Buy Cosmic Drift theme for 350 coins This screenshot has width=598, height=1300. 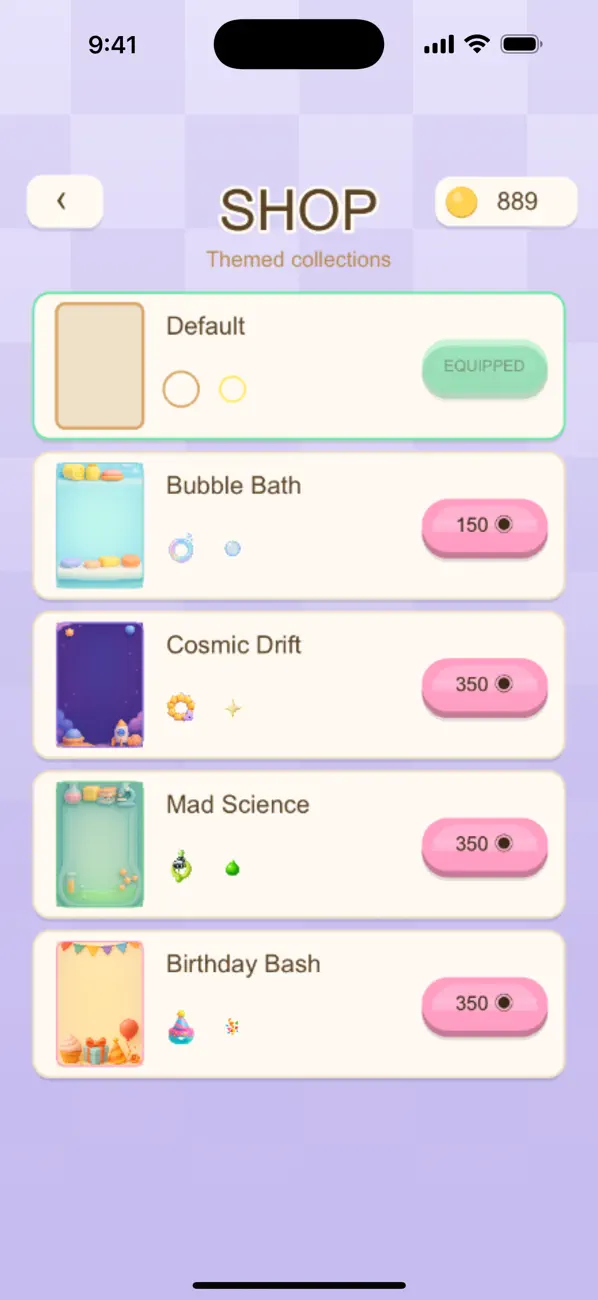click(485, 687)
